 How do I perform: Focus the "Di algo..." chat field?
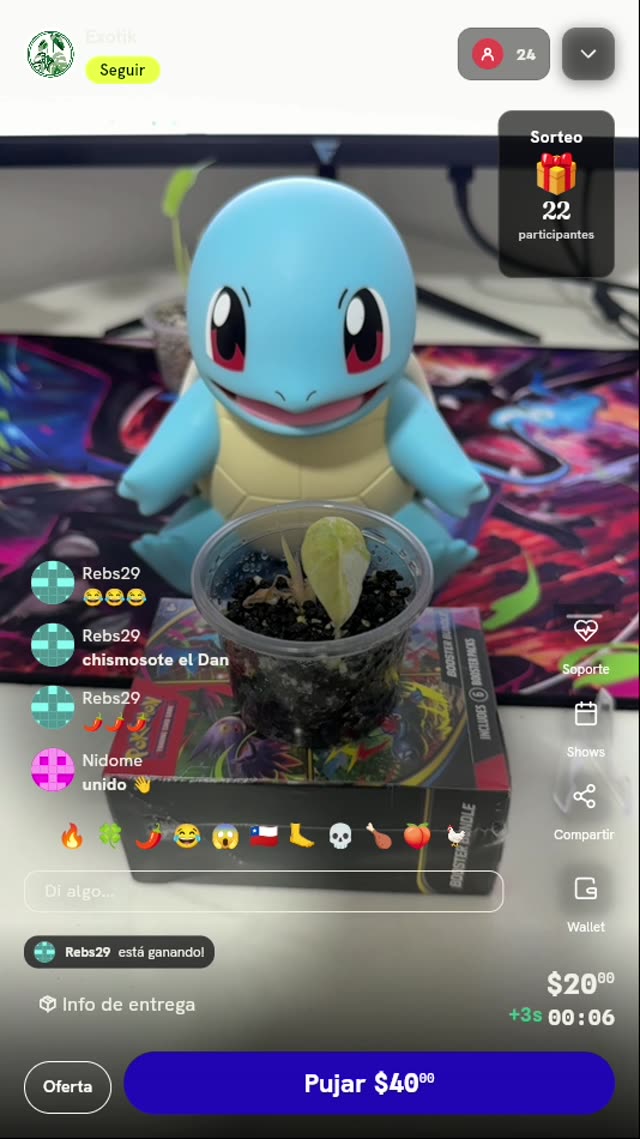(264, 891)
